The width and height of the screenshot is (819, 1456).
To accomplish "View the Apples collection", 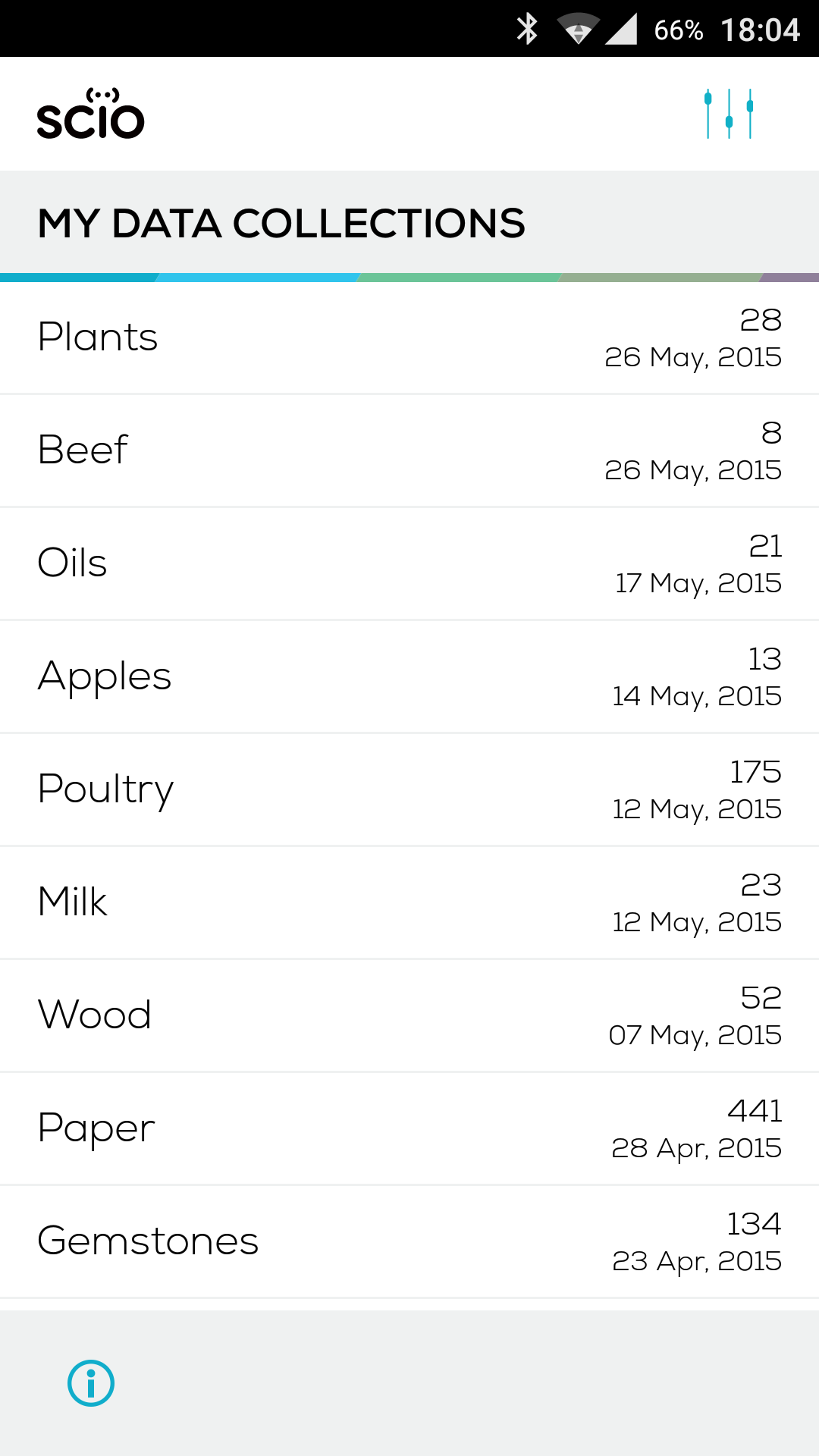I will click(409, 677).
